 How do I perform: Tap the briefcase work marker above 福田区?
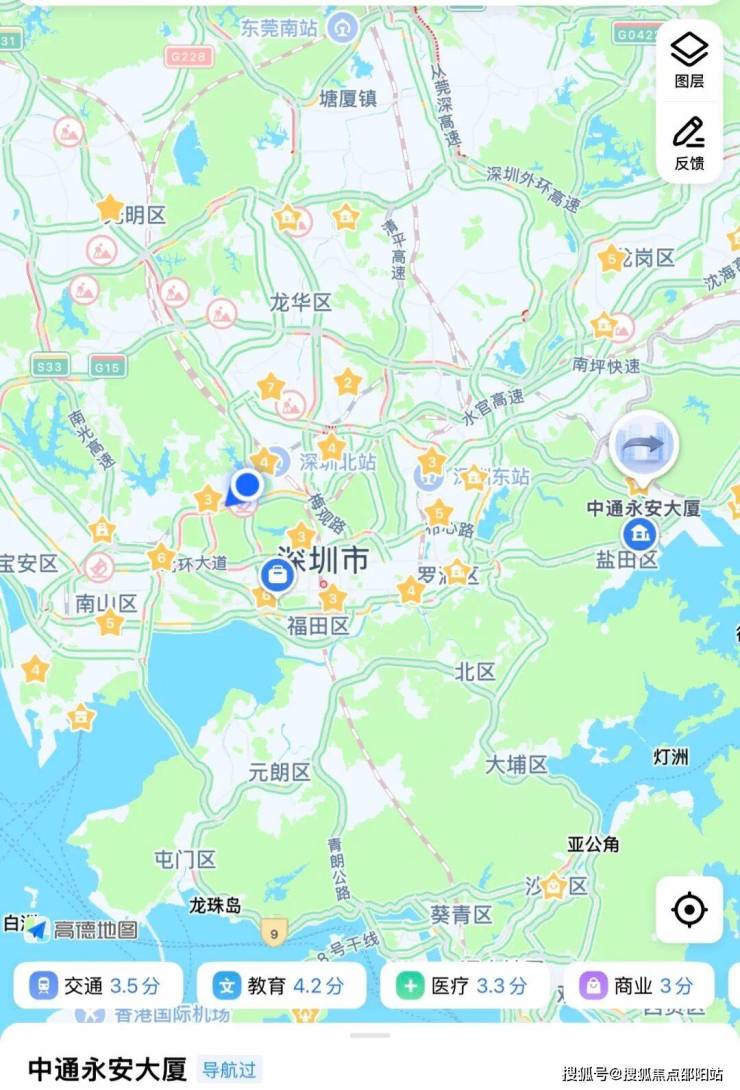coord(276,574)
